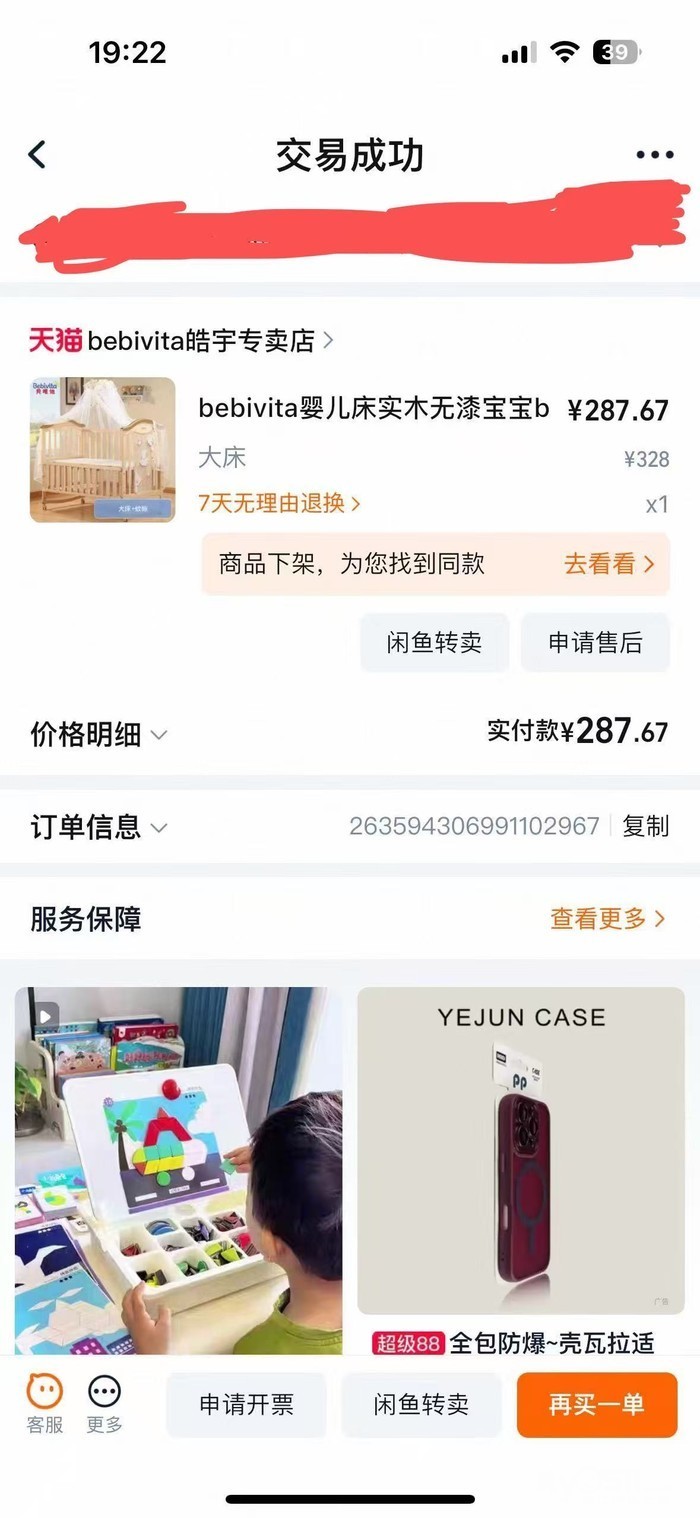This screenshot has width=700, height=1518.
Task: Open 查看更多 in 服务保障
Action: tap(607, 919)
